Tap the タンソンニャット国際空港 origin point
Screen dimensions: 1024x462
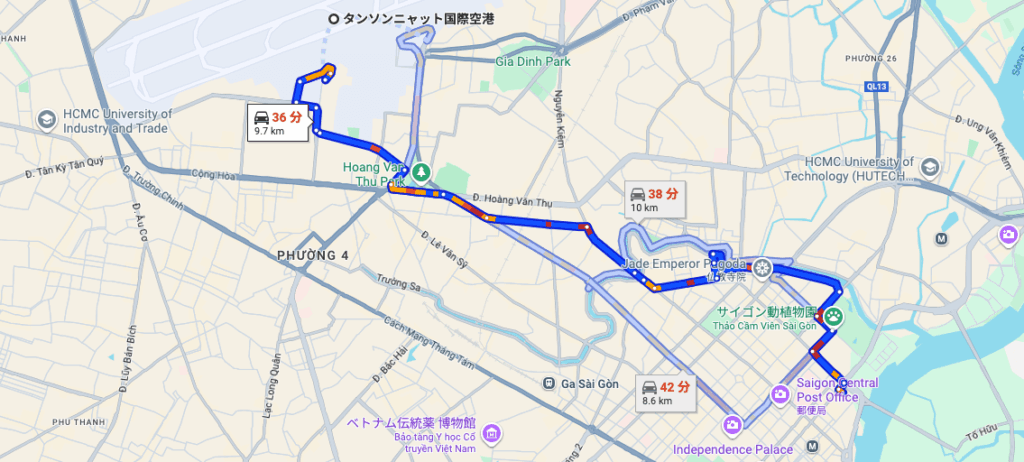(x=334, y=18)
